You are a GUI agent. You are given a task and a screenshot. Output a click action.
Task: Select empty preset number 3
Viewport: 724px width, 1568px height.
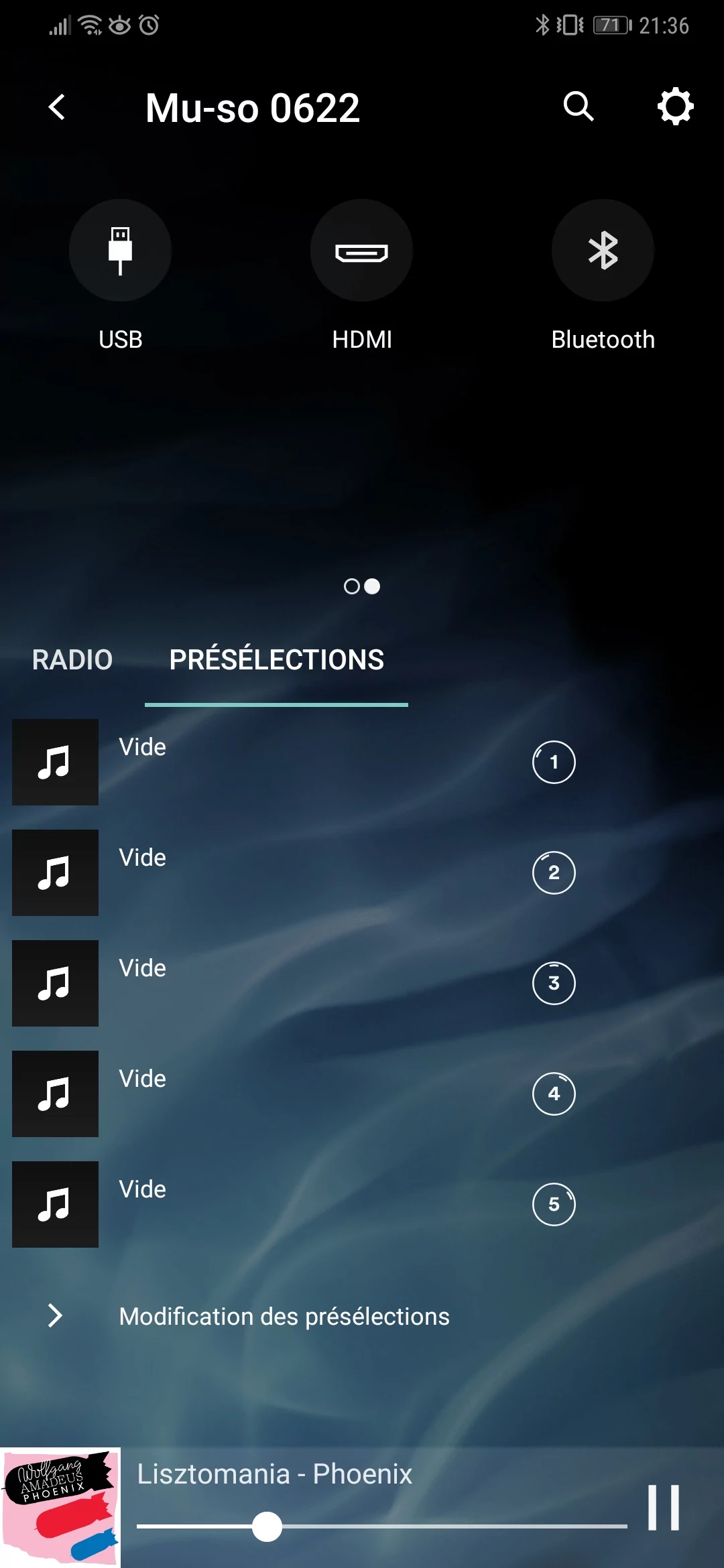[362, 983]
